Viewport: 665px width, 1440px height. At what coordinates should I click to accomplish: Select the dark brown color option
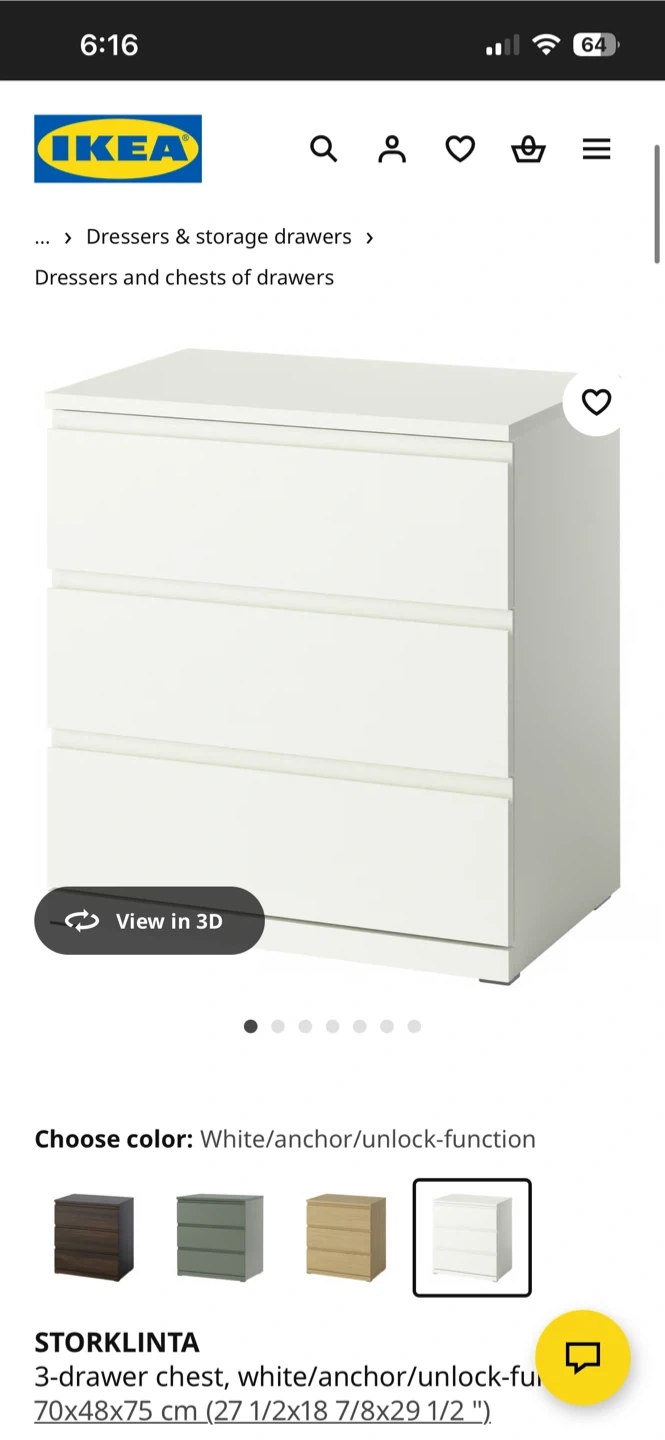click(94, 1237)
